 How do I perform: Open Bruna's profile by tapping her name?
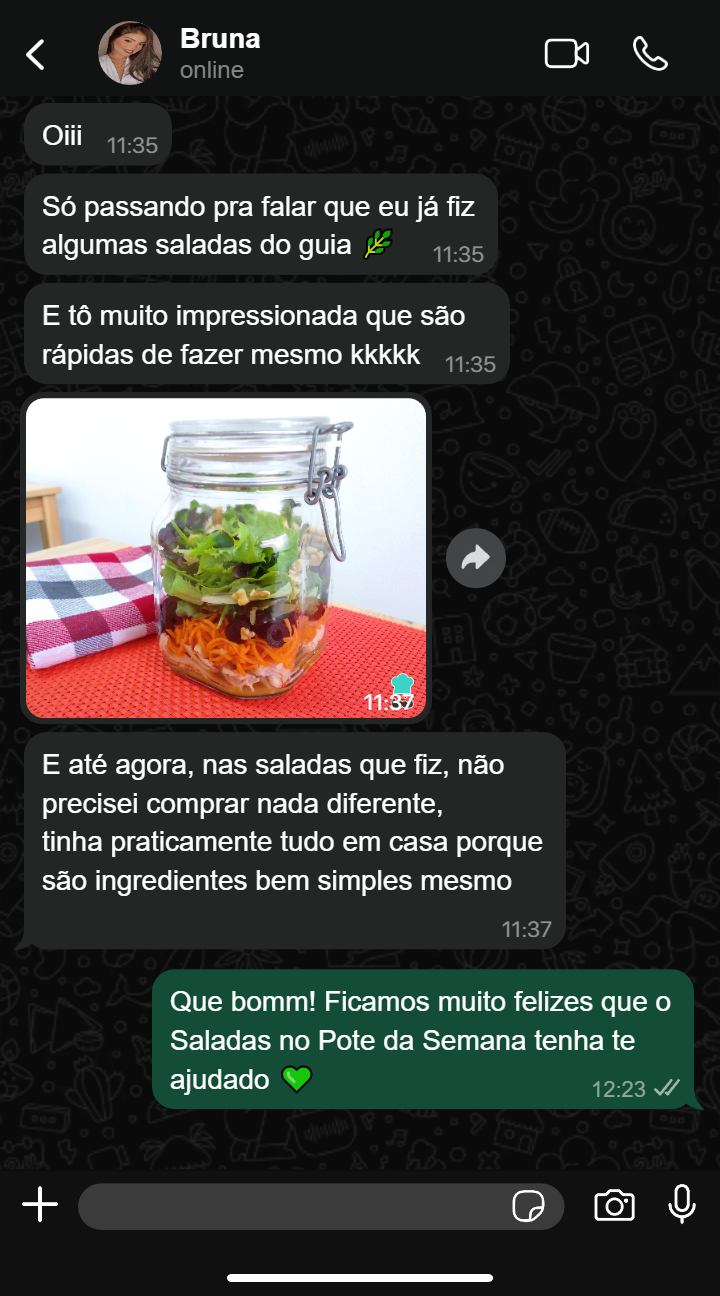coord(220,40)
